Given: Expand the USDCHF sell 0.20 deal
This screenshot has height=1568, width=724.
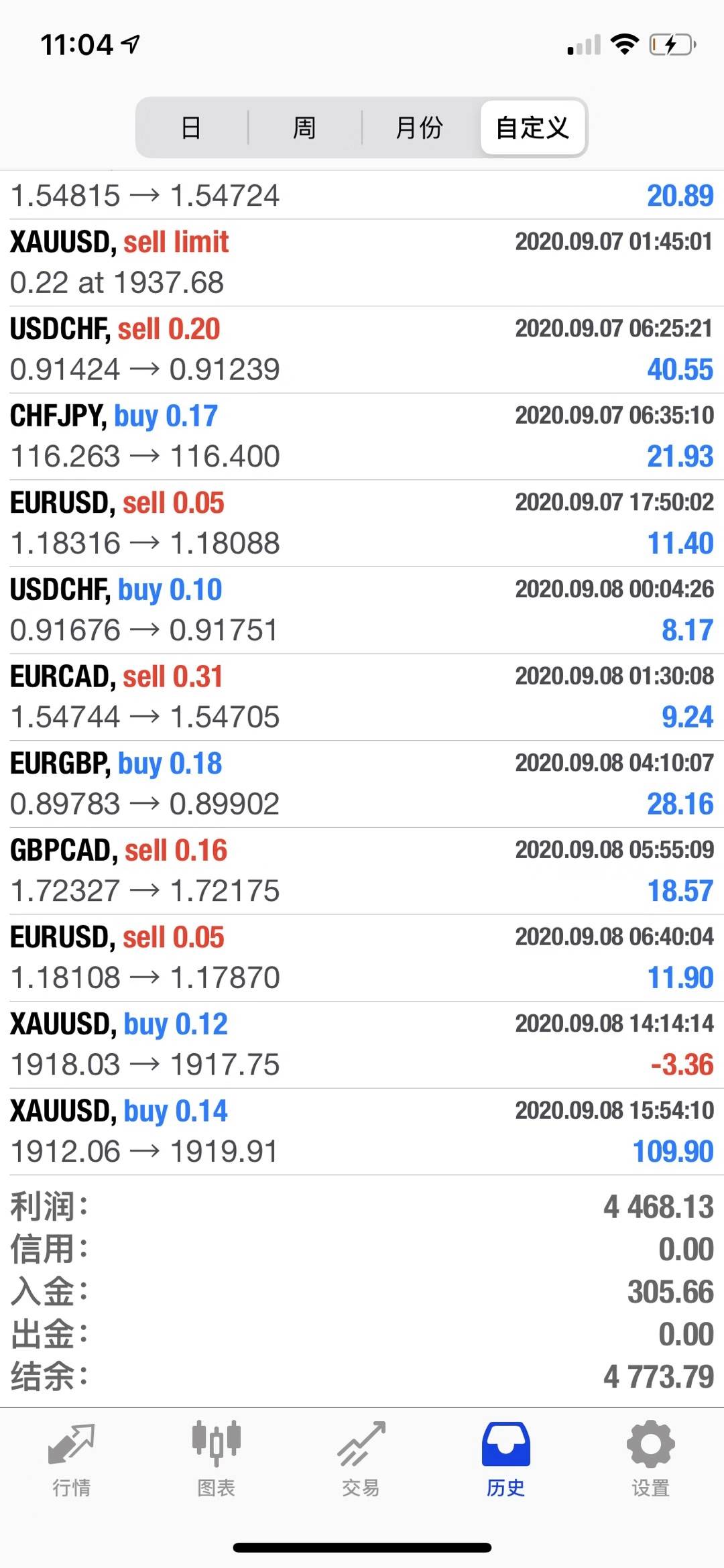Looking at the screenshot, I should (362, 349).
